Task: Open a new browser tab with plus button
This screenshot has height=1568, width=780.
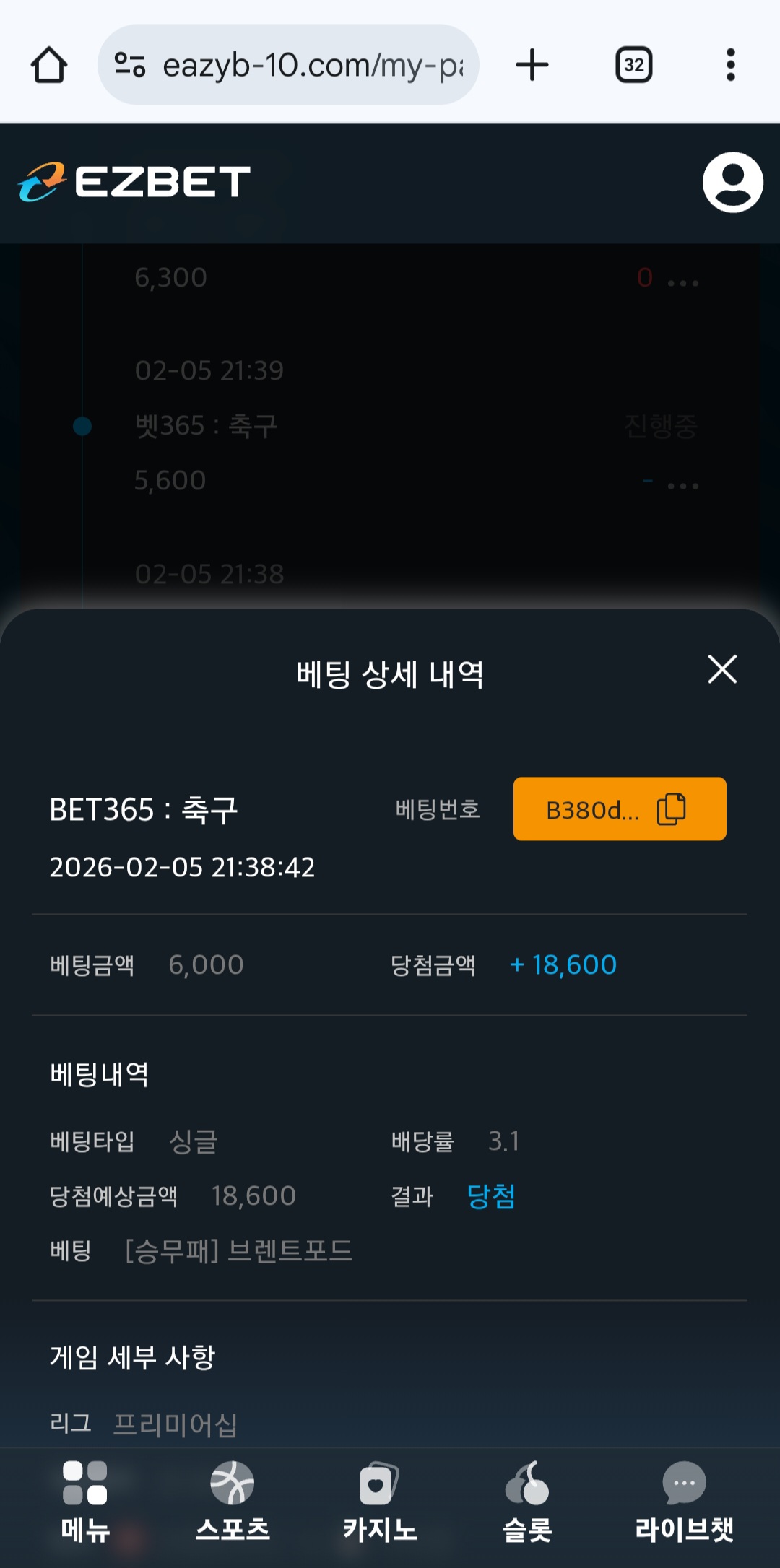Action: pyautogui.click(x=532, y=64)
